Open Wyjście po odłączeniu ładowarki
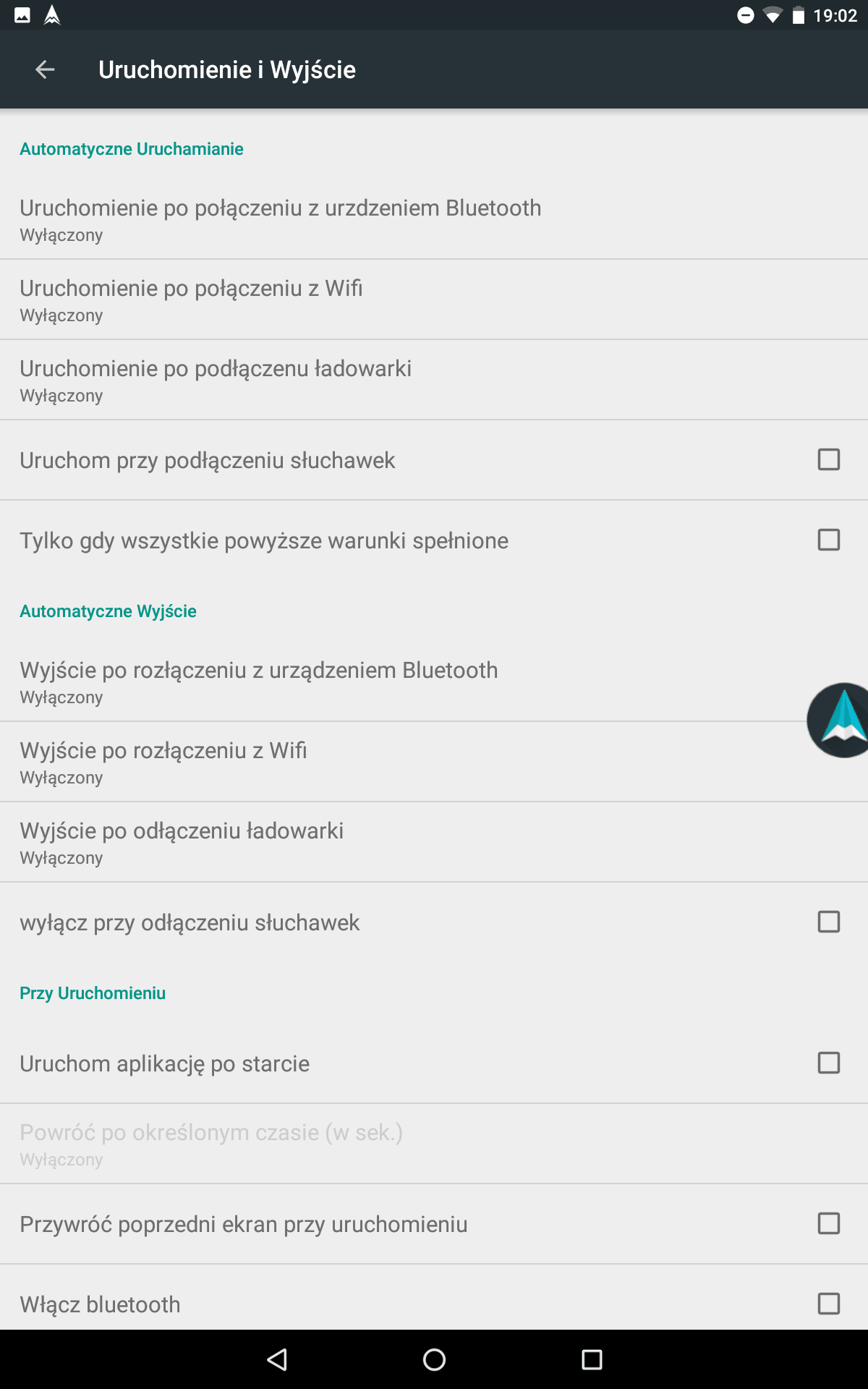868x1389 pixels. pyautogui.click(x=434, y=842)
